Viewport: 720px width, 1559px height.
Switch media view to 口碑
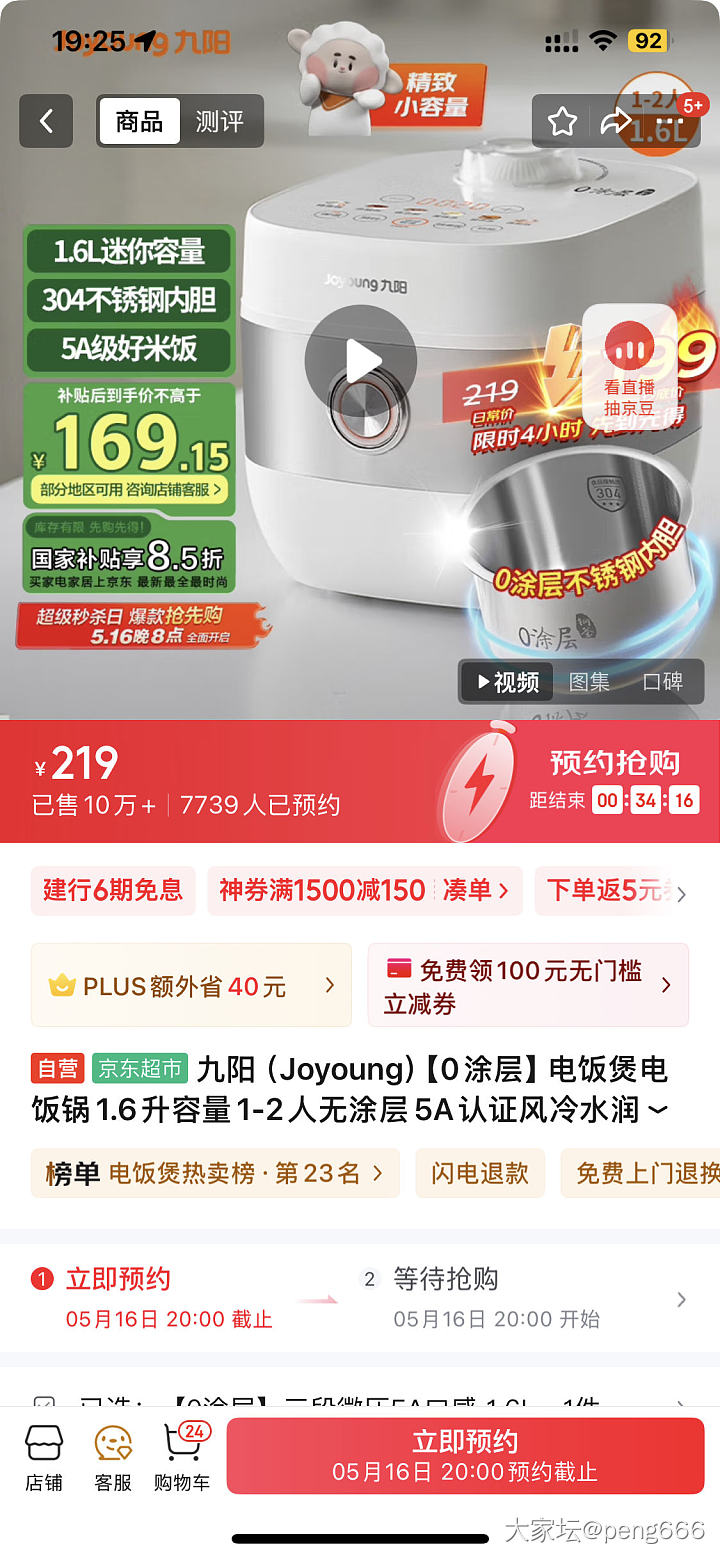tap(662, 682)
